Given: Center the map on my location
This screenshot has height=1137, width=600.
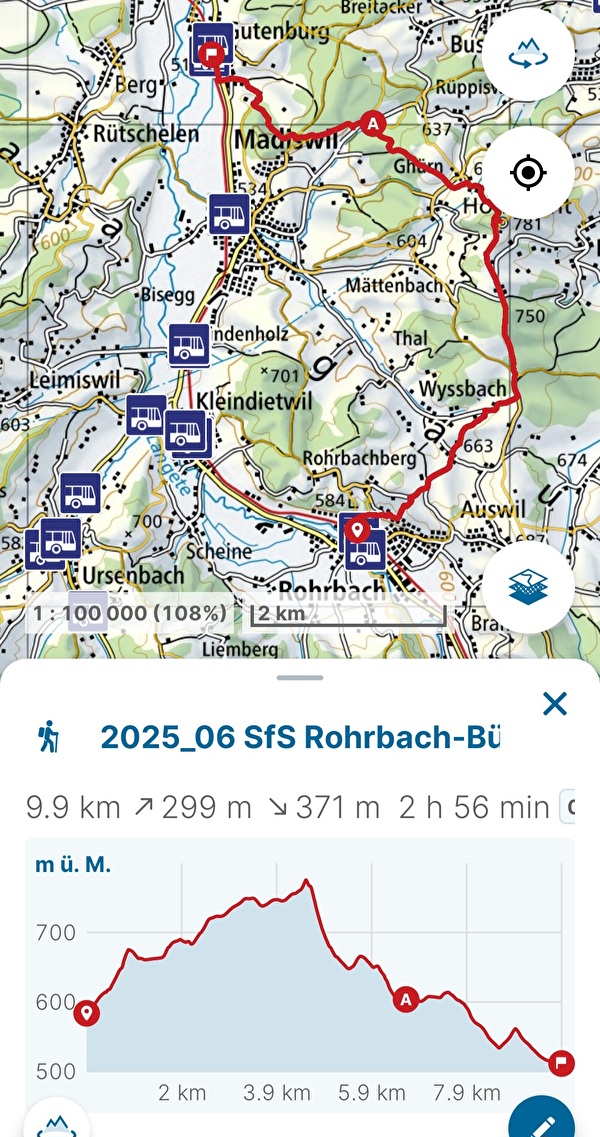Looking at the screenshot, I should pos(527,174).
